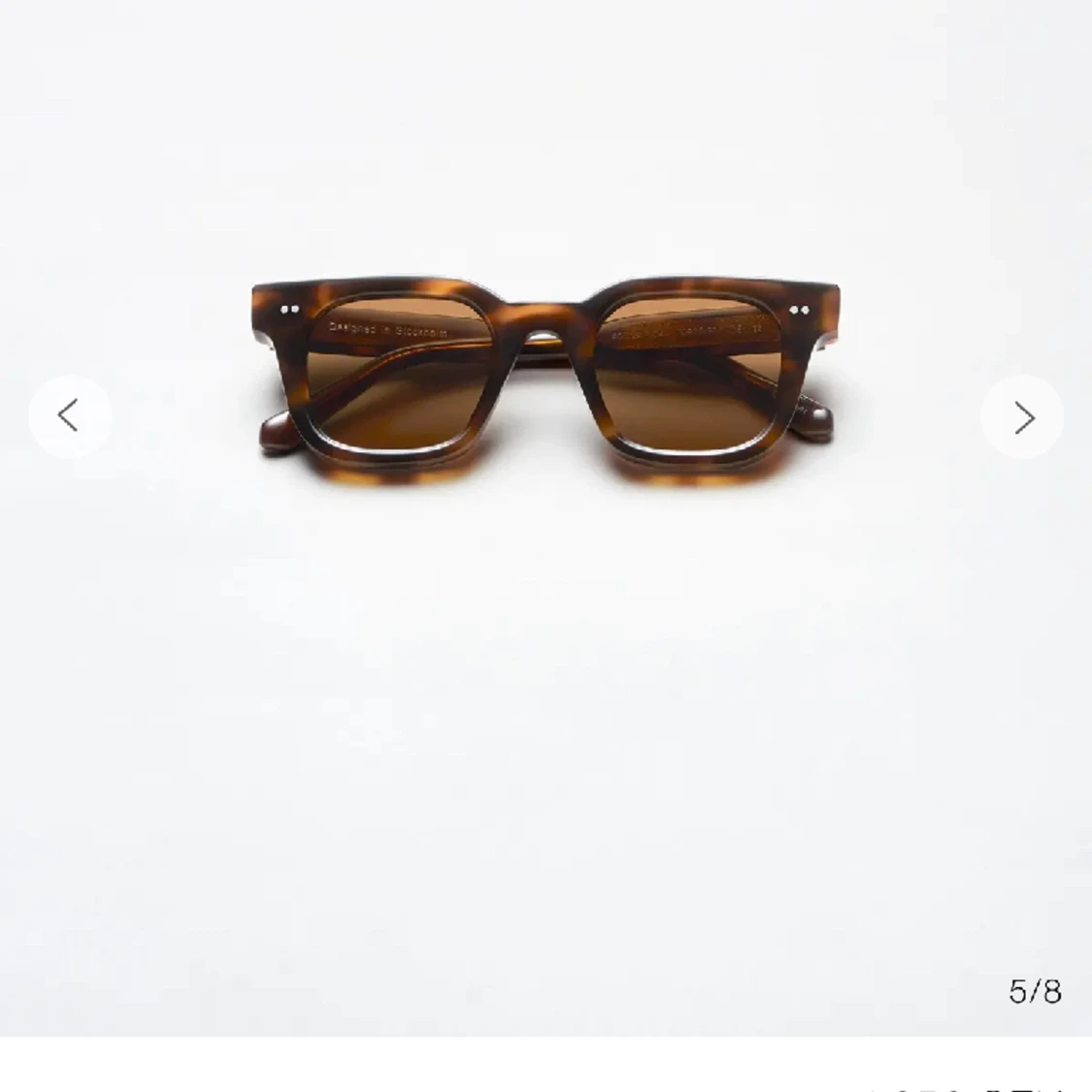
Task: Go to the previous product image
Action: (x=69, y=416)
